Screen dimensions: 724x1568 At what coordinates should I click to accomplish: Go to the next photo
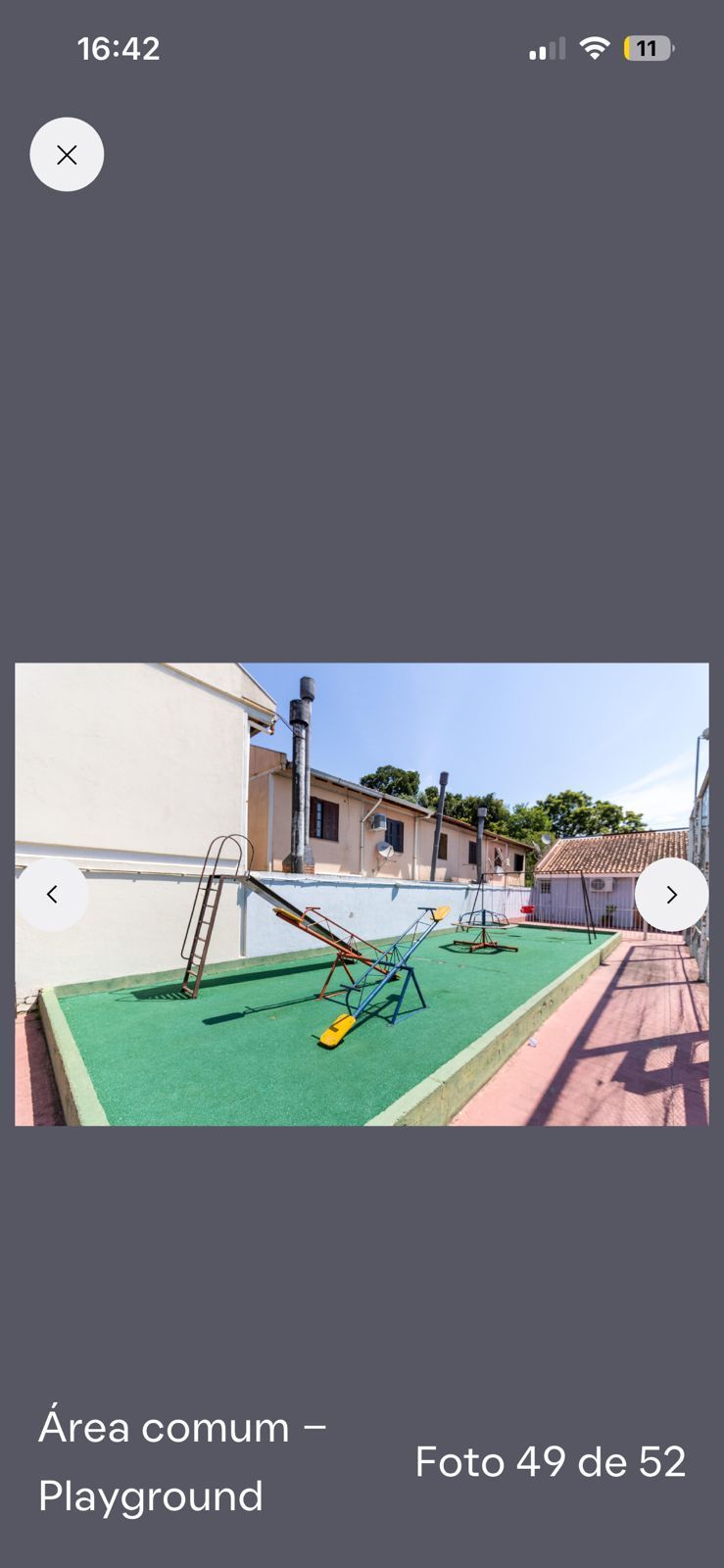point(671,894)
